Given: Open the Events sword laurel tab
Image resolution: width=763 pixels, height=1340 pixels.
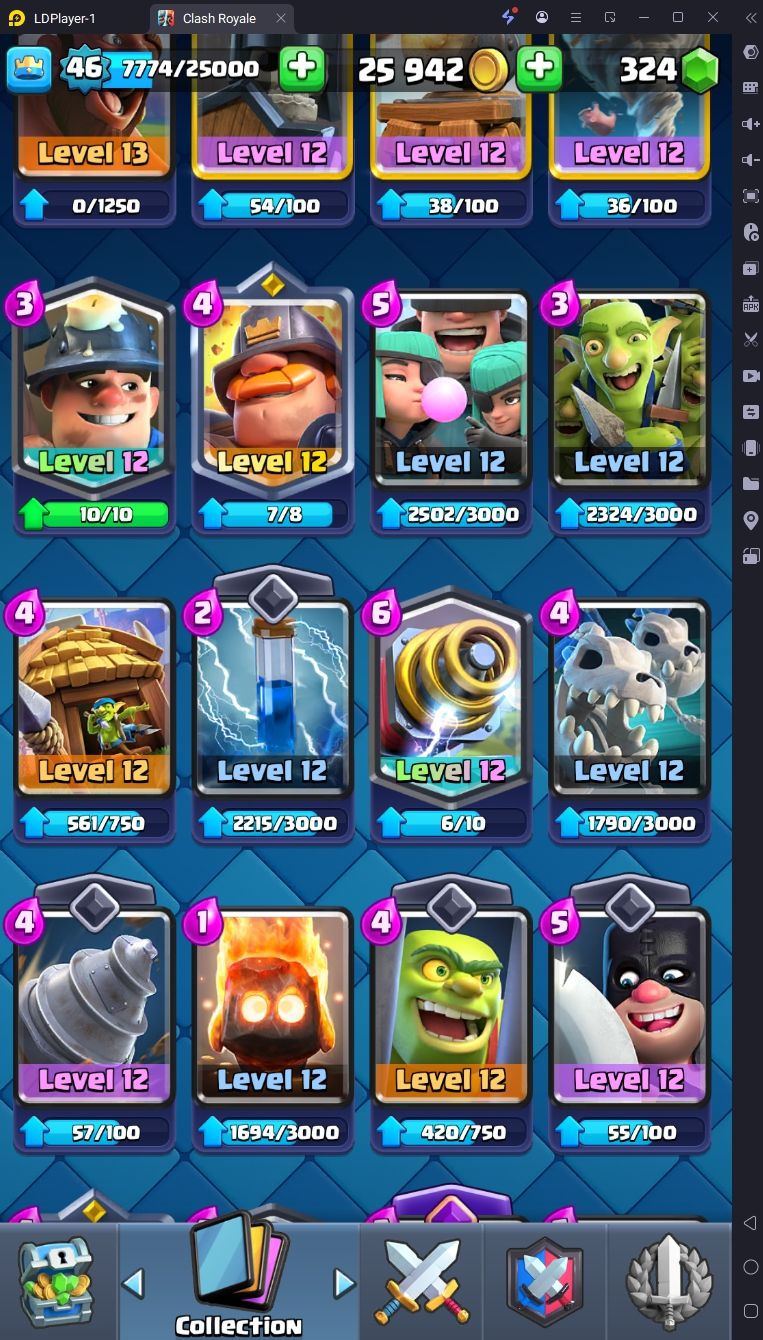Looking at the screenshot, I should tap(669, 1282).
